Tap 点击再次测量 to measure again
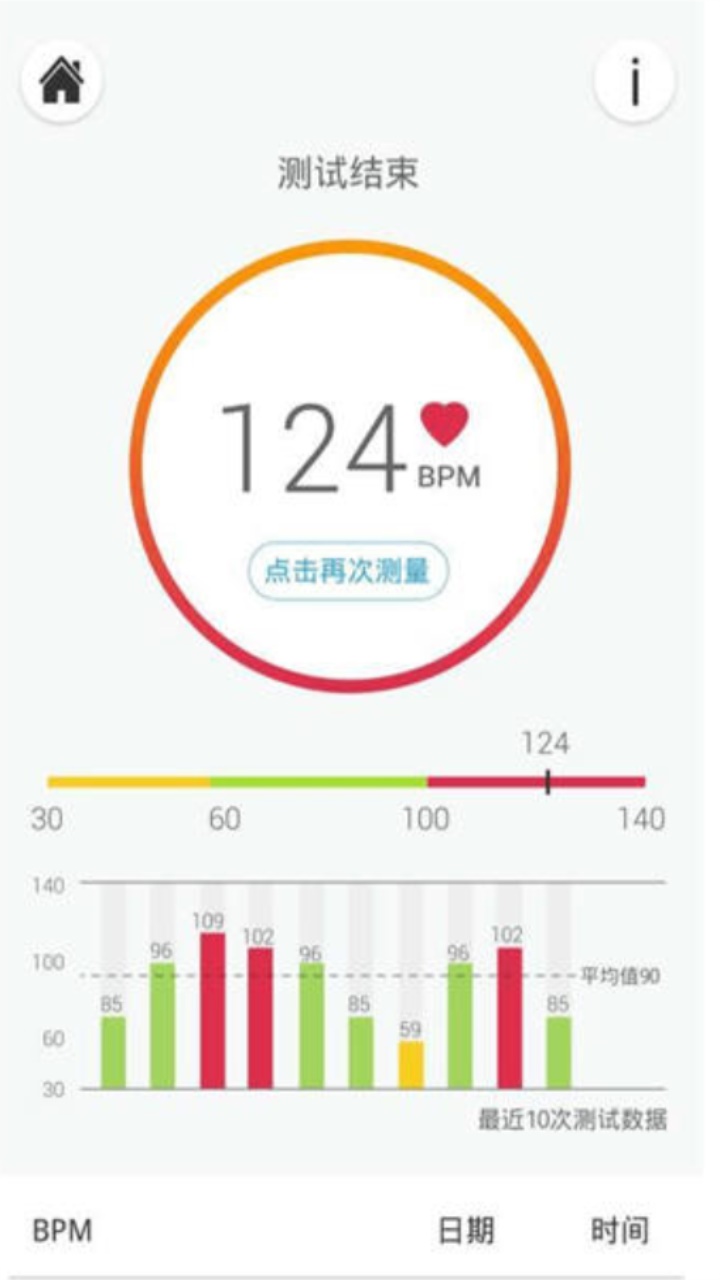 pos(347,572)
